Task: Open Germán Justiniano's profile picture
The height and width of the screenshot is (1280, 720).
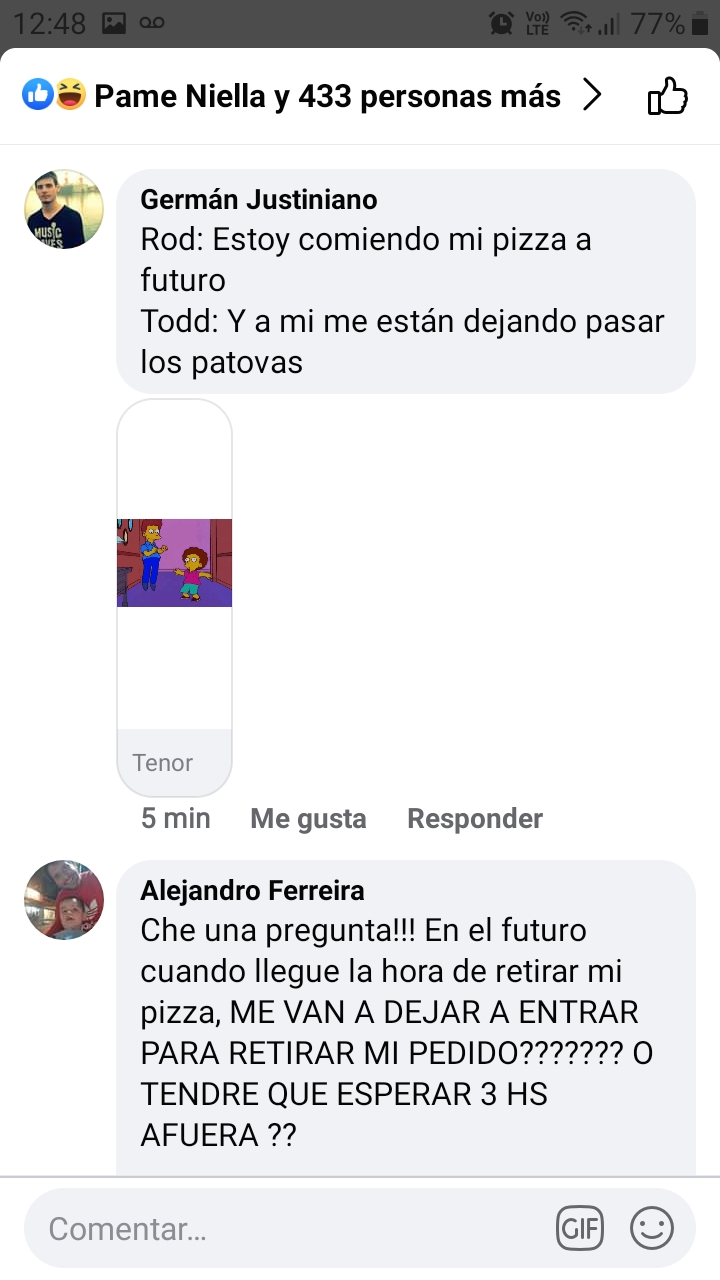Action: pyautogui.click(x=64, y=209)
